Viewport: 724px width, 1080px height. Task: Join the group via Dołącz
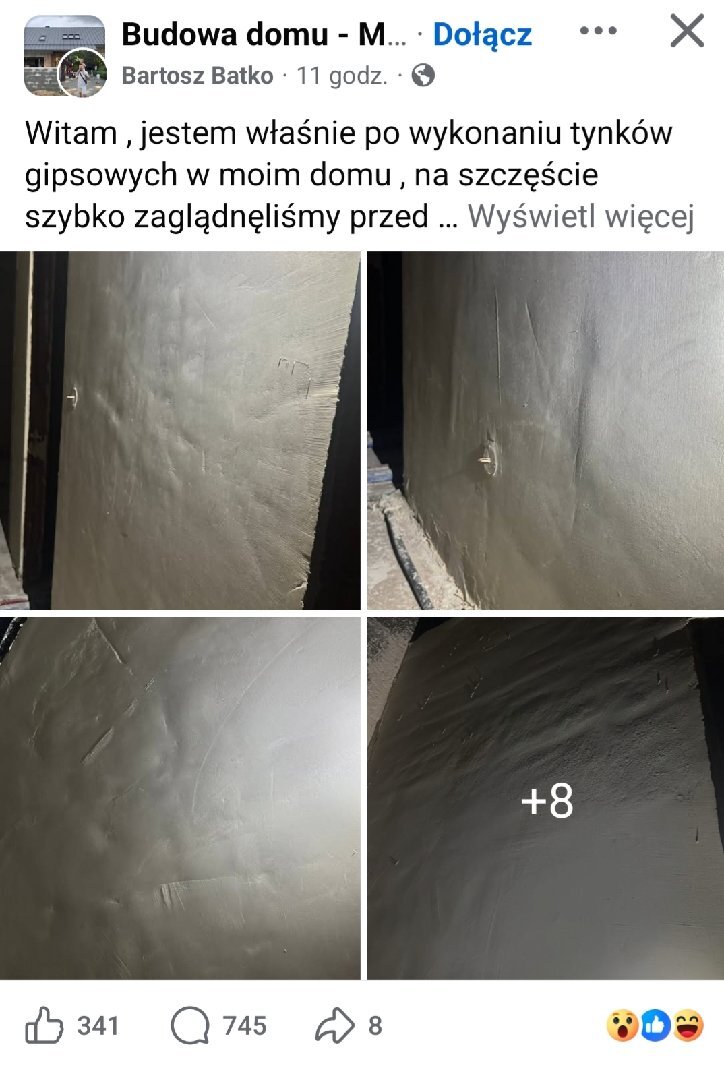(482, 35)
